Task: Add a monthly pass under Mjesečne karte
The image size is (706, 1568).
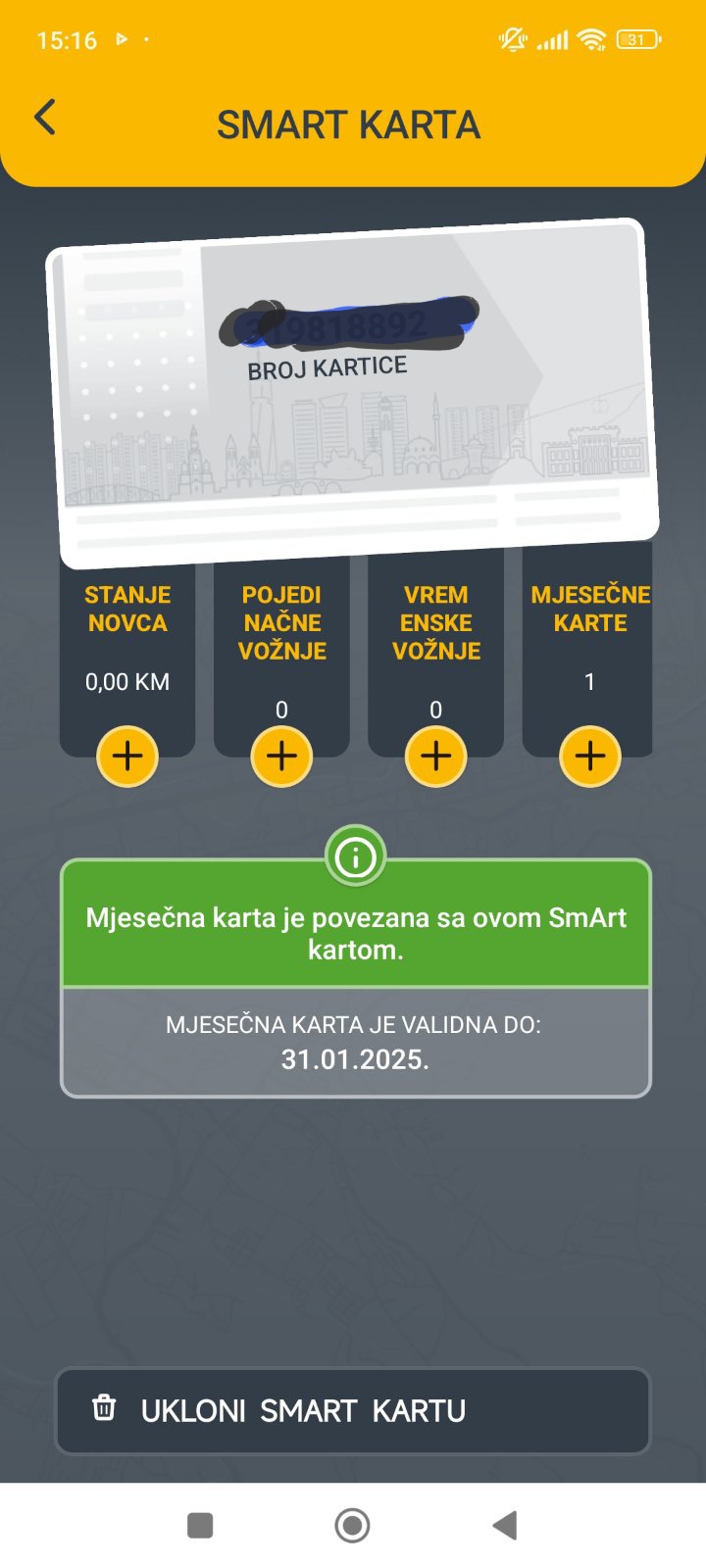Action: [589, 757]
